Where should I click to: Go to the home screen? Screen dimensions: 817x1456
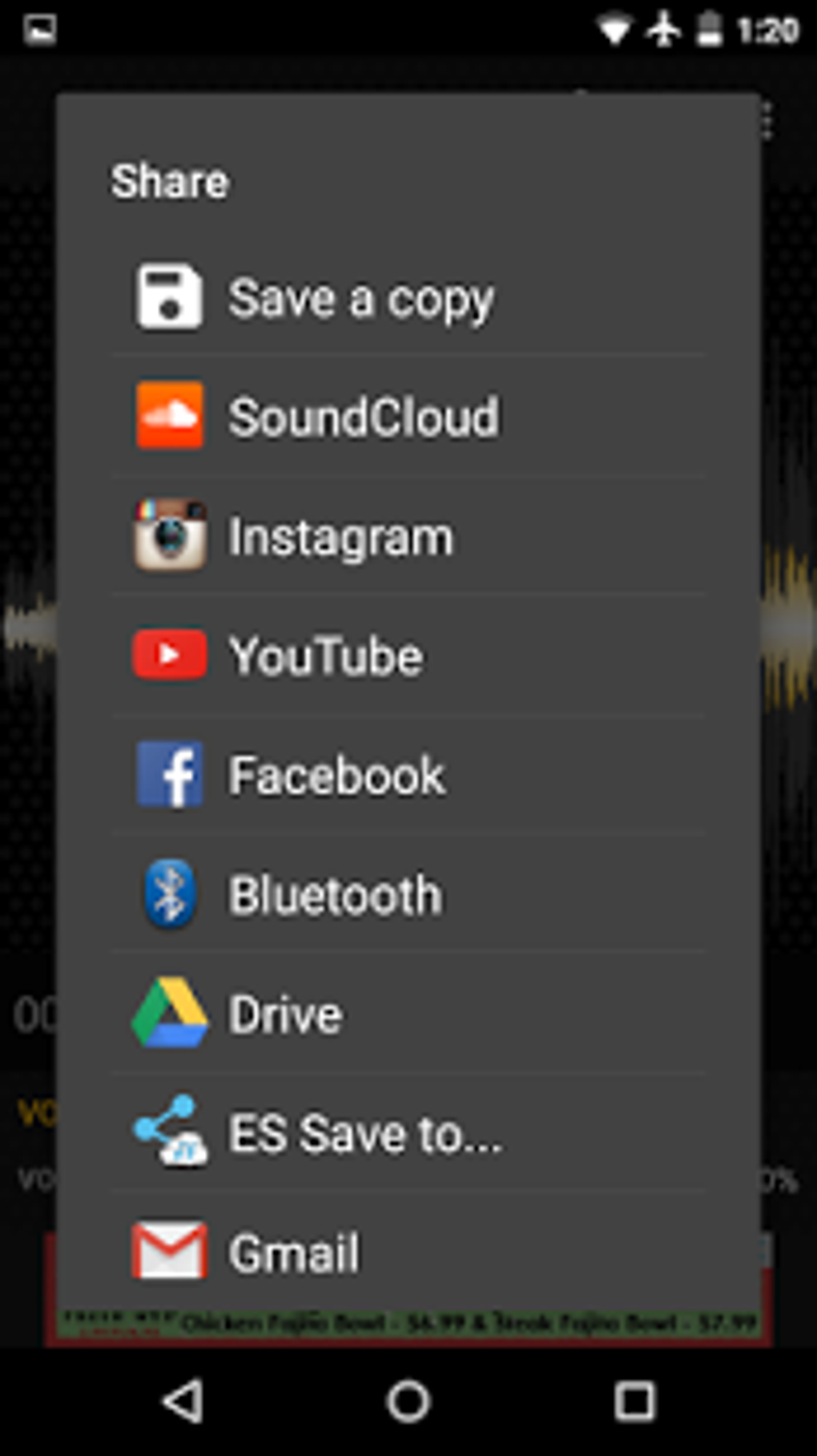pyautogui.click(x=408, y=1402)
